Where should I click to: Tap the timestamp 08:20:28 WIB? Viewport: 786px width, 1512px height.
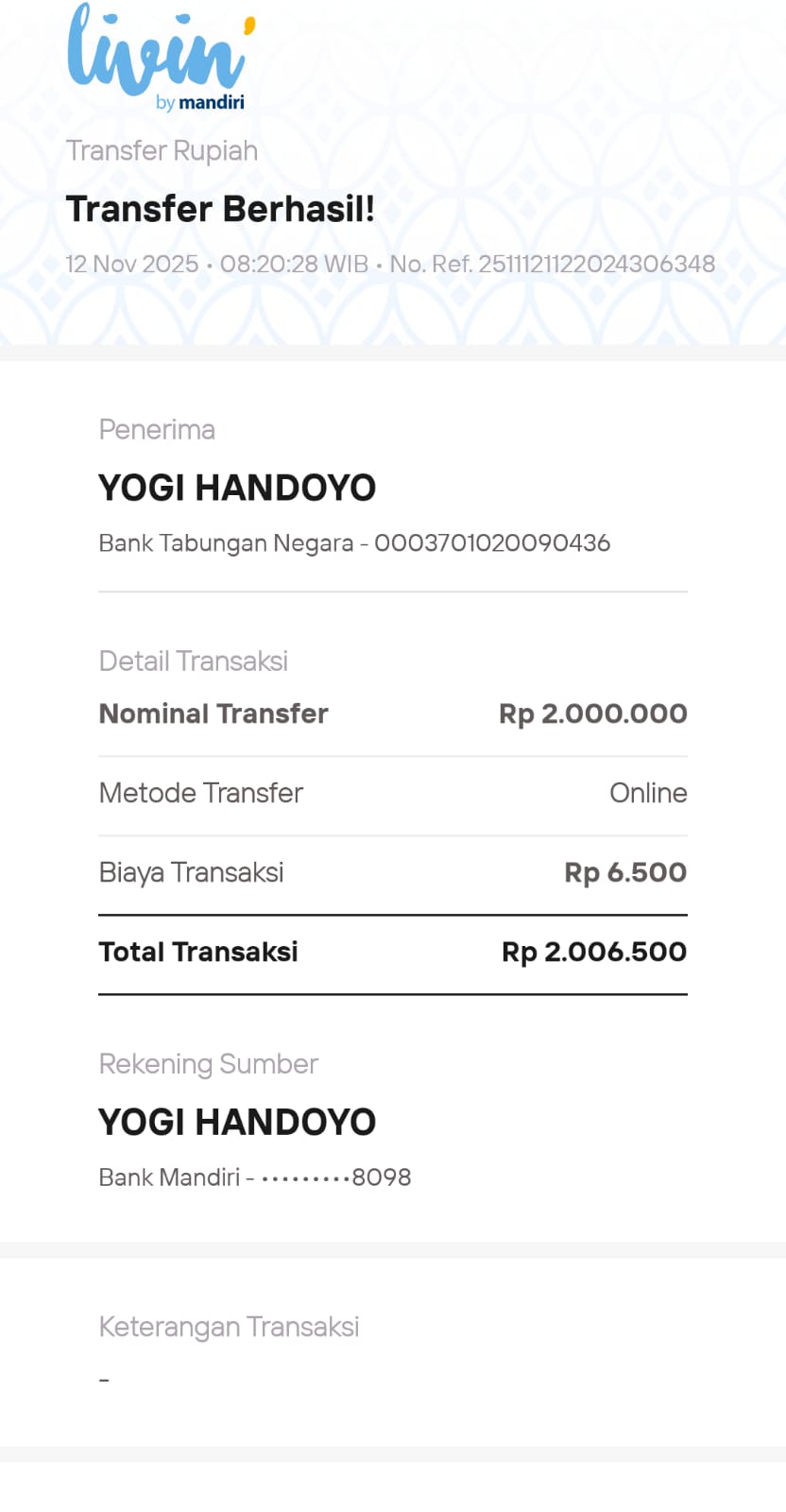pyautogui.click(x=293, y=265)
